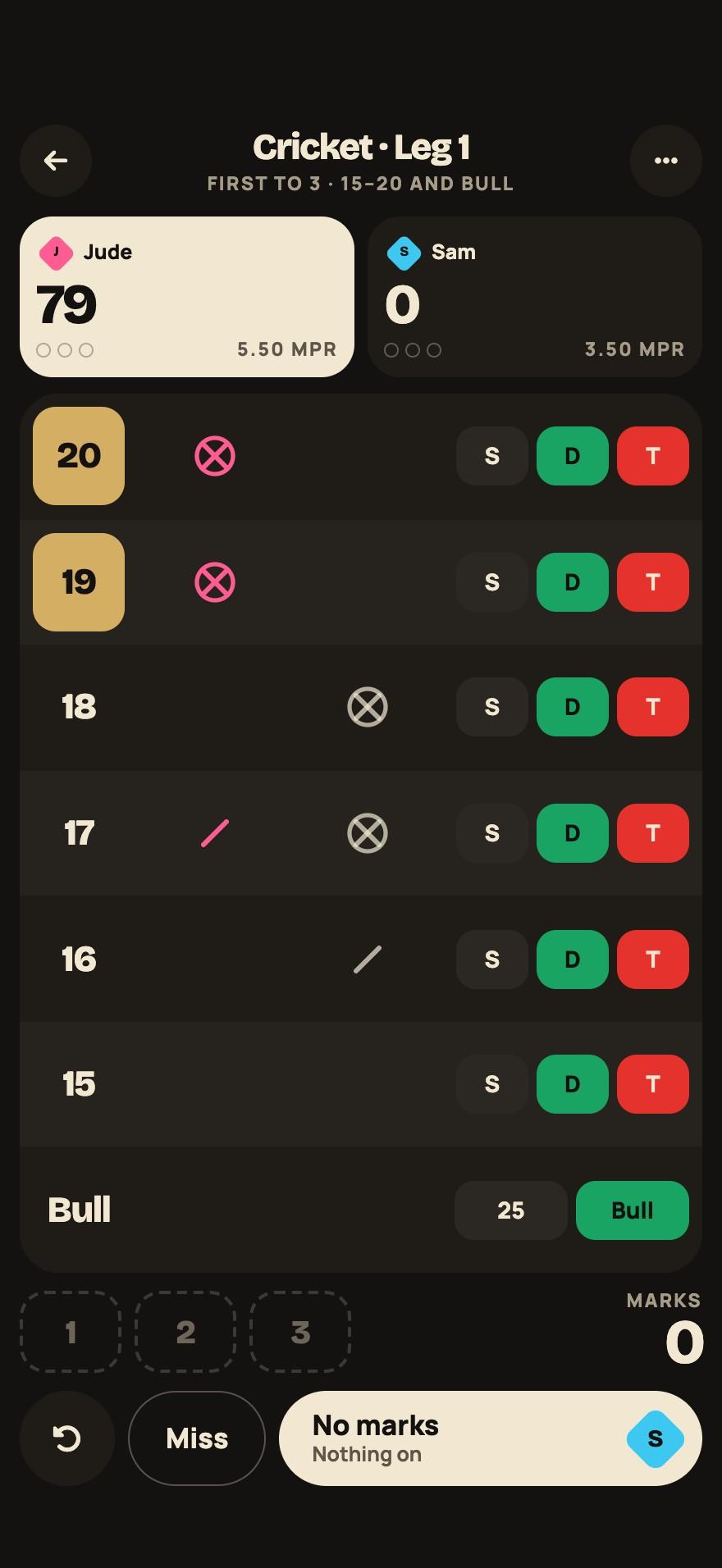Score a double on 20
Image resolution: width=722 pixels, height=1568 pixels.
(x=573, y=456)
